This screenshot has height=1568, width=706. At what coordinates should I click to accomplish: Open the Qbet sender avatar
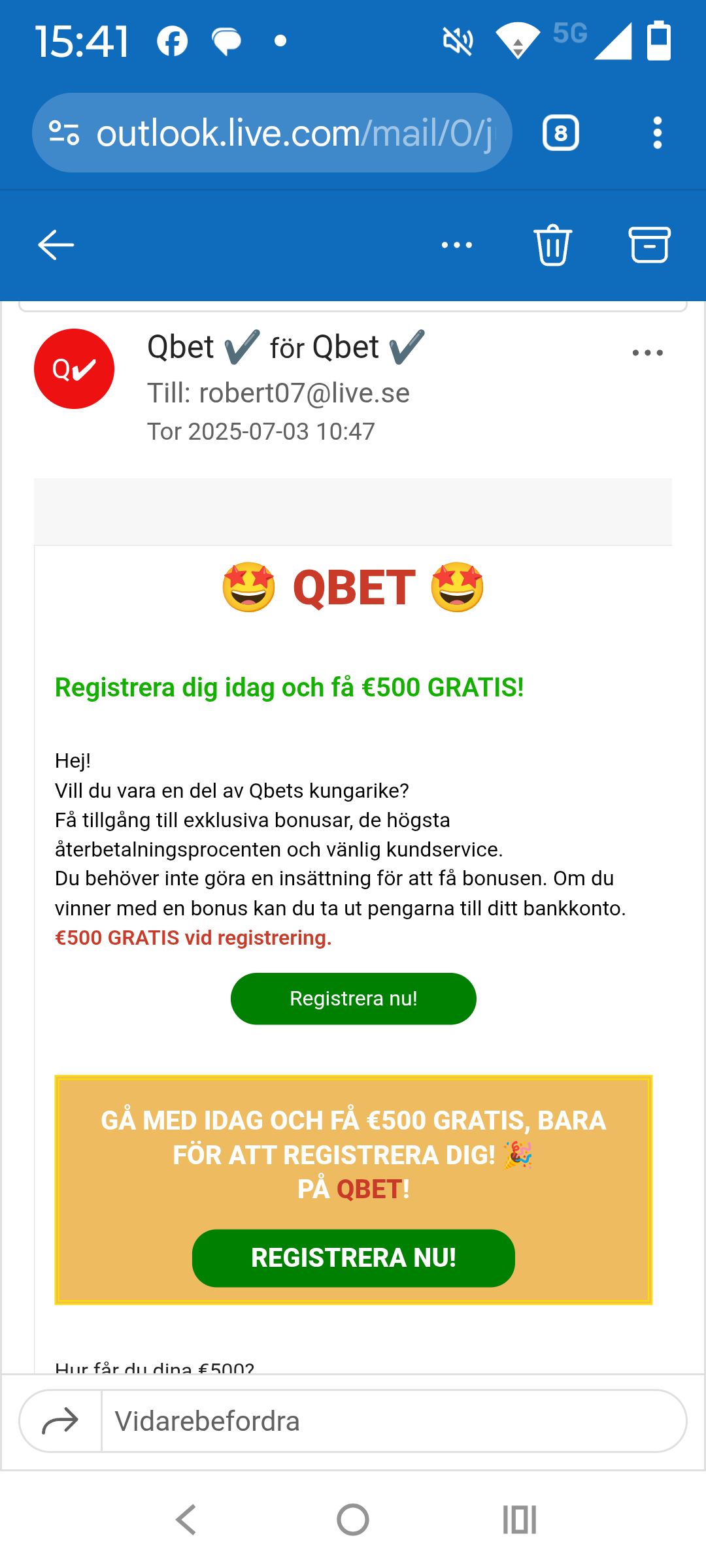[x=74, y=368]
